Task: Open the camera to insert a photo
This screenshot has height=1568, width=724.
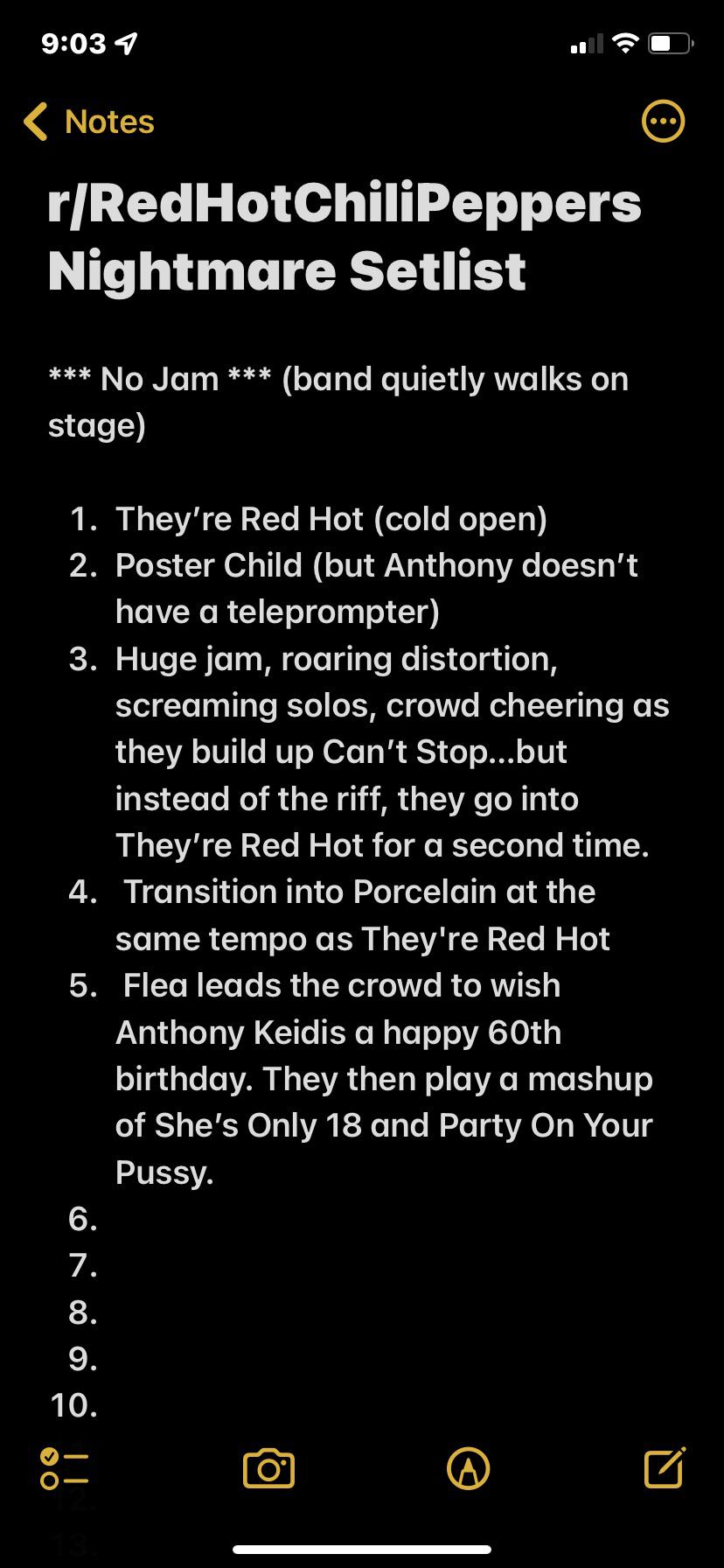Action: [268, 1468]
